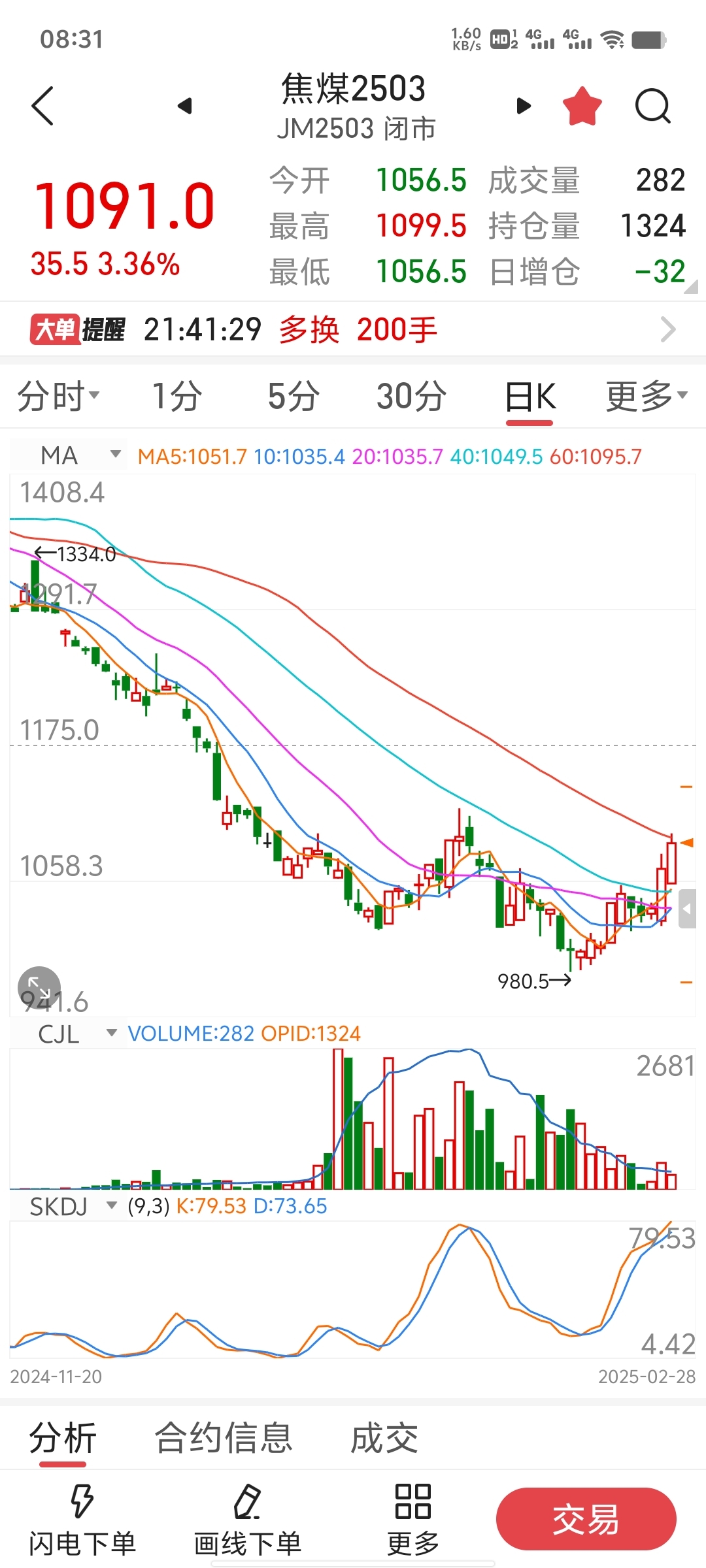Toggle the red favorite star

582,106
